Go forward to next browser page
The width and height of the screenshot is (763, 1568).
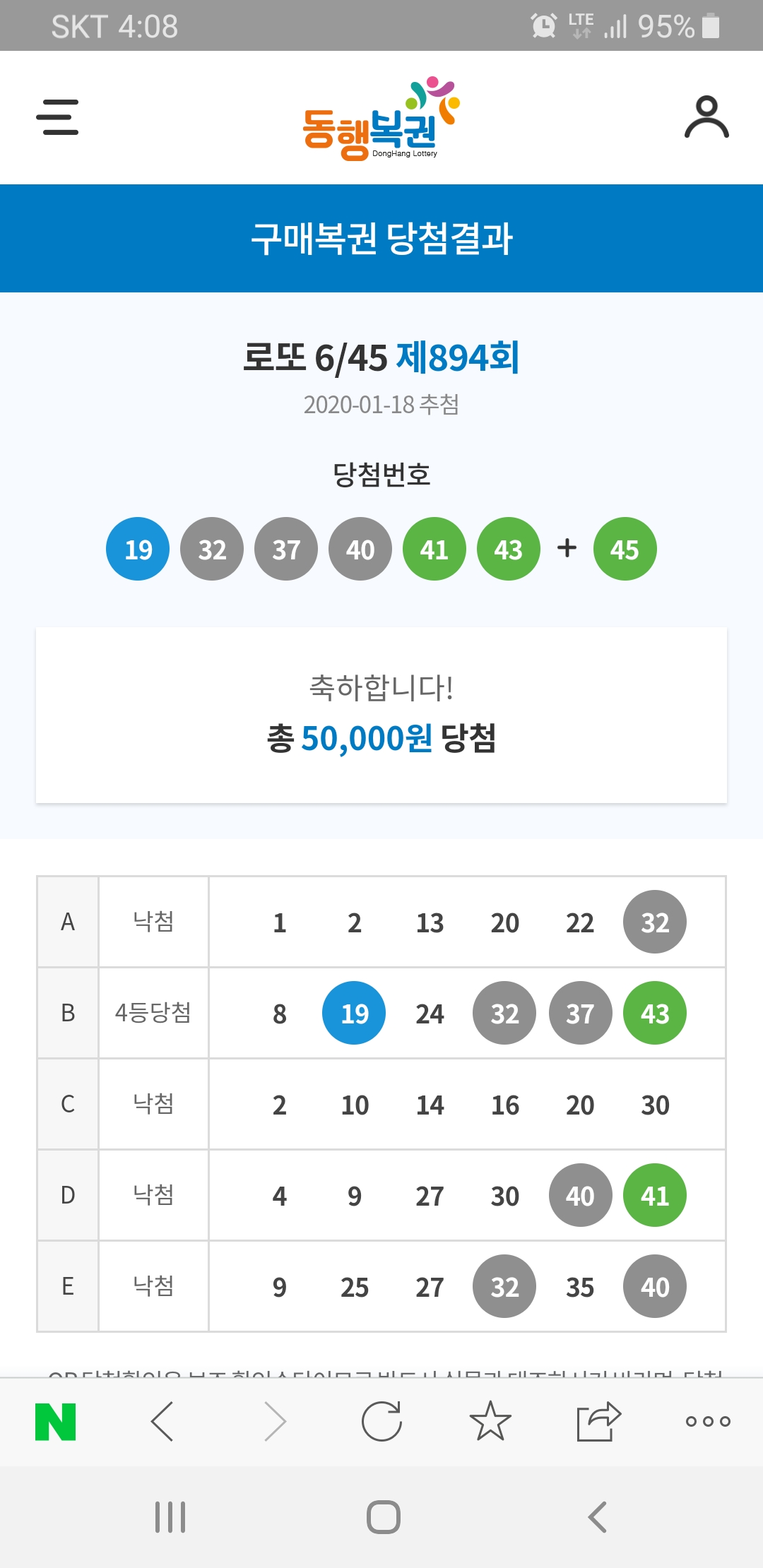pyautogui.click(x=274, y=1422)
